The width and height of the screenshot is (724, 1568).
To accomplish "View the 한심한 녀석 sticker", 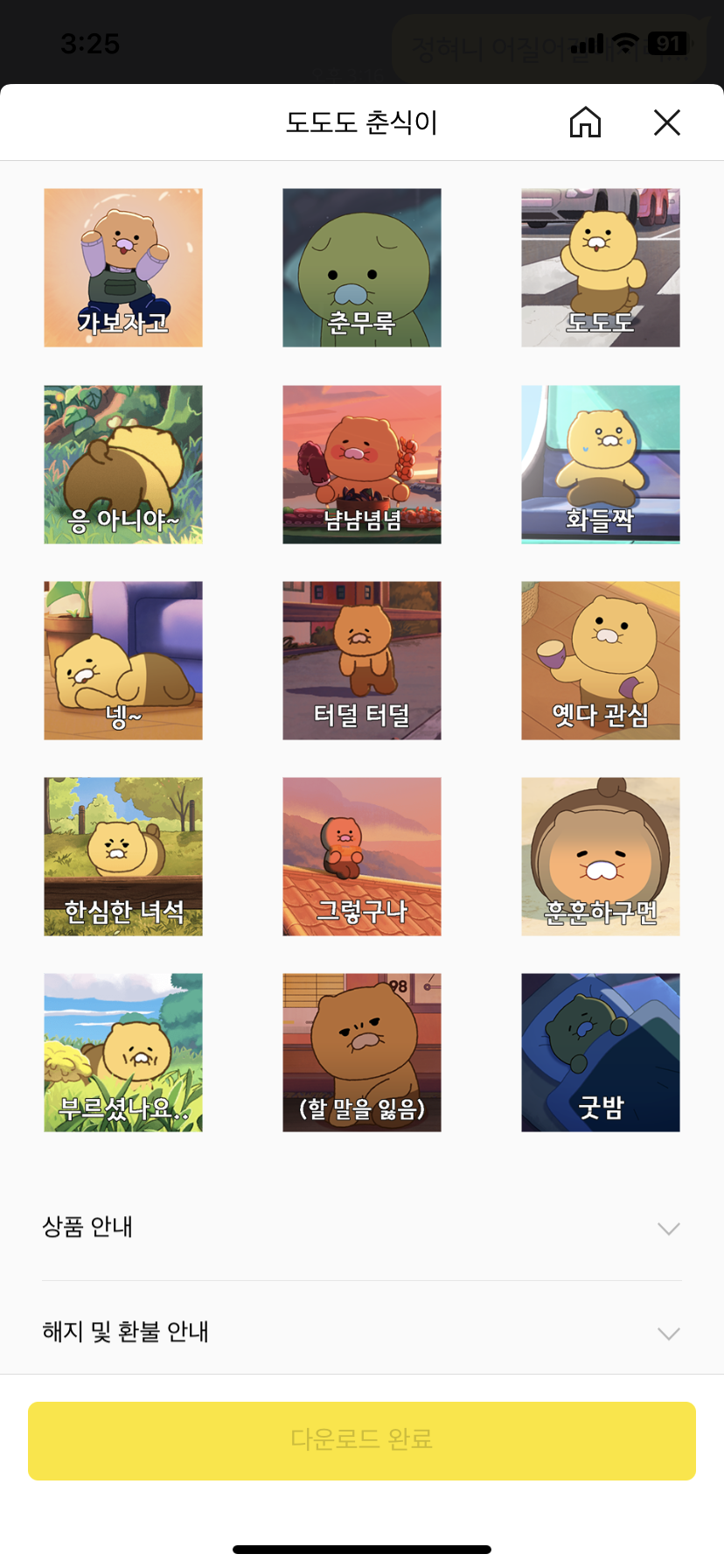I will [x=122, y=856].
